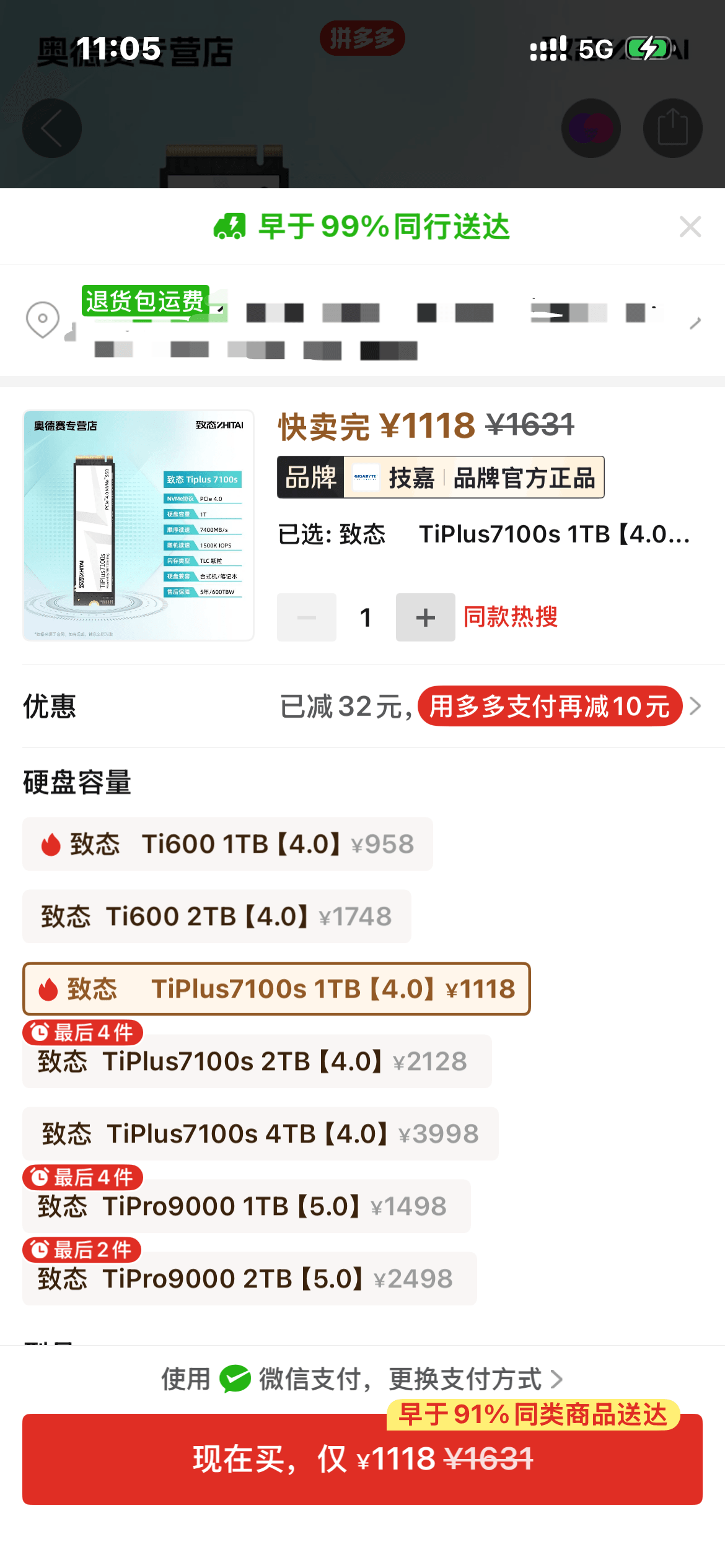This screenshot has width=725, height=1568.
Task: Open the 同款热搜 link
Action: click(x=511, y=617)
